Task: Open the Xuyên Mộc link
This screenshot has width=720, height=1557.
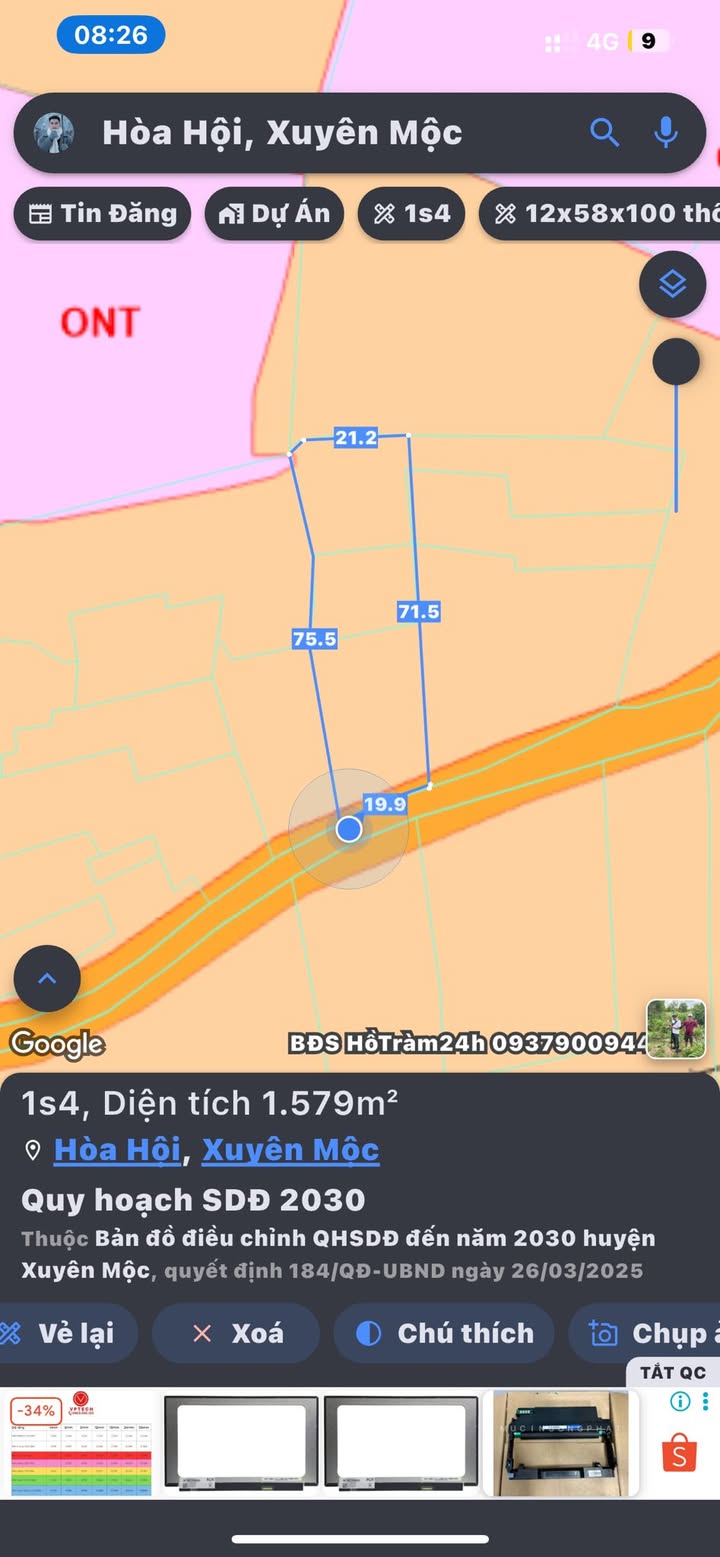Action: [290, 1150]
